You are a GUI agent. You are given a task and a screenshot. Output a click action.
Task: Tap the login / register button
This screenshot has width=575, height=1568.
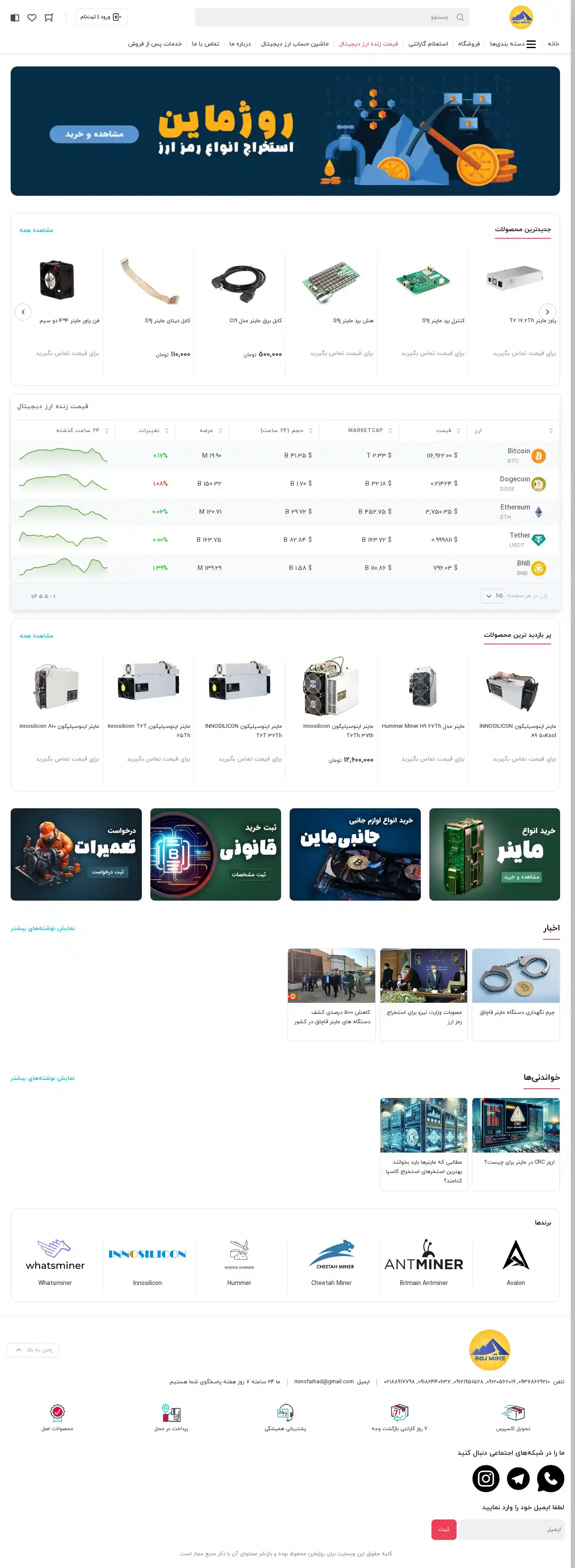[101, 17]
